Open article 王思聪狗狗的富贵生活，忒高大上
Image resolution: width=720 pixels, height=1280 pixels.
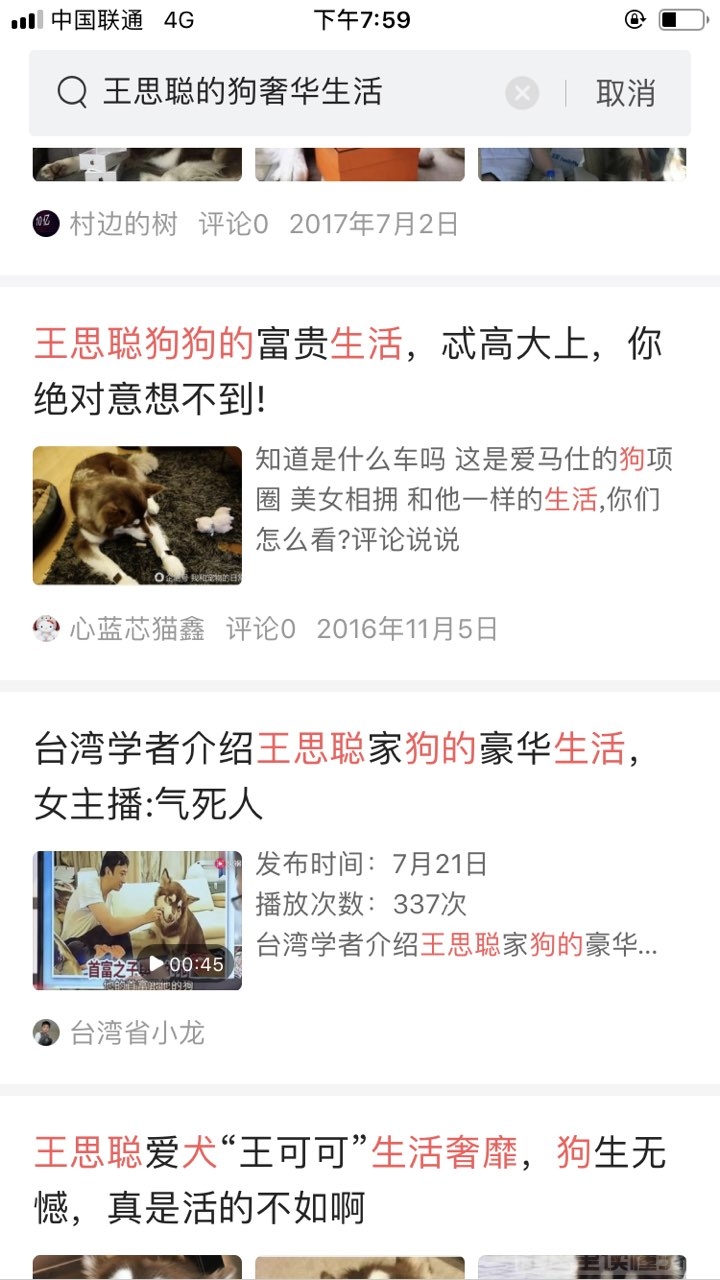click(348, 371)
